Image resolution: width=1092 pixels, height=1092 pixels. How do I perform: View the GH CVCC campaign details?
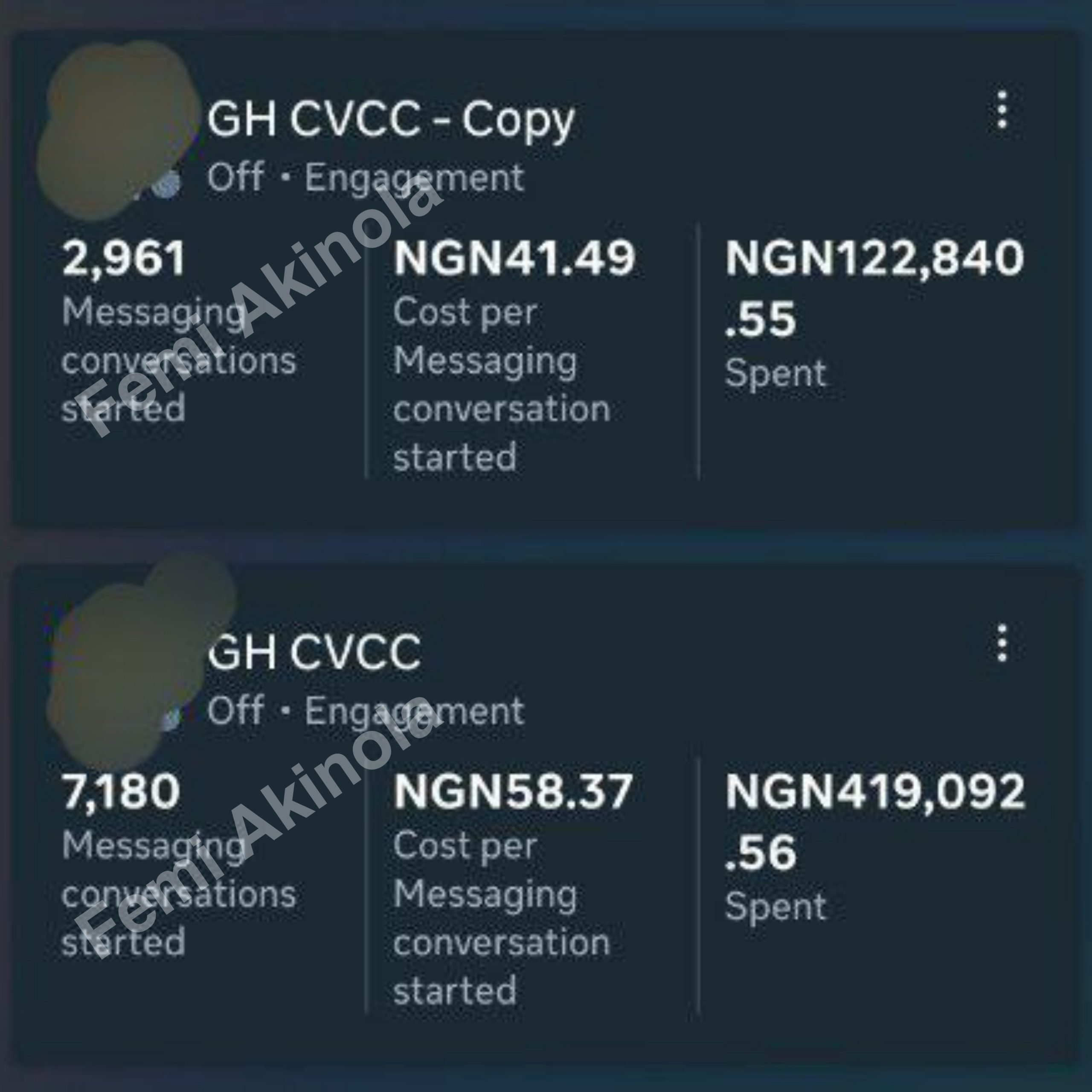click(x=314, y=652)
